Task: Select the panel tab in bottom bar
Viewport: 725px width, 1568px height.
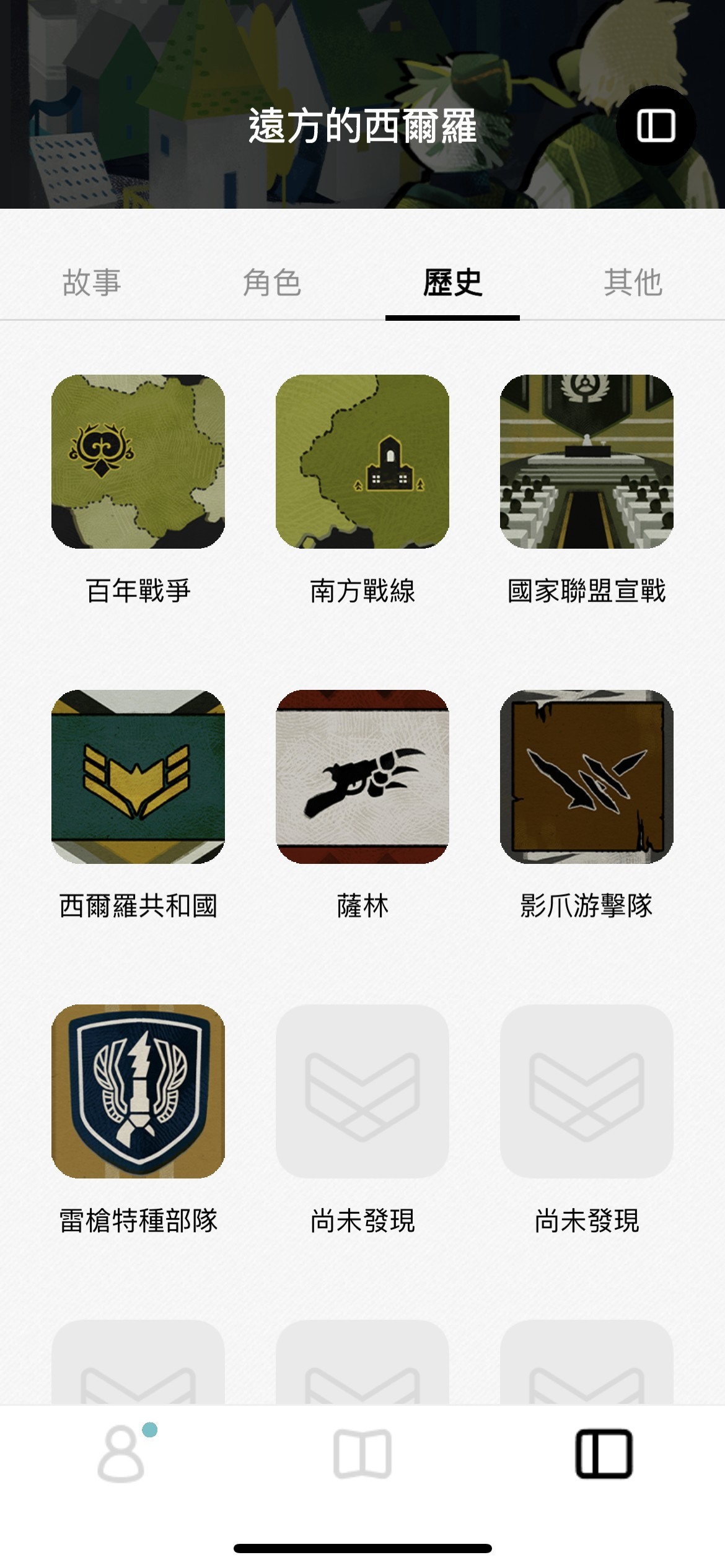Action: tap(604, 1454)
